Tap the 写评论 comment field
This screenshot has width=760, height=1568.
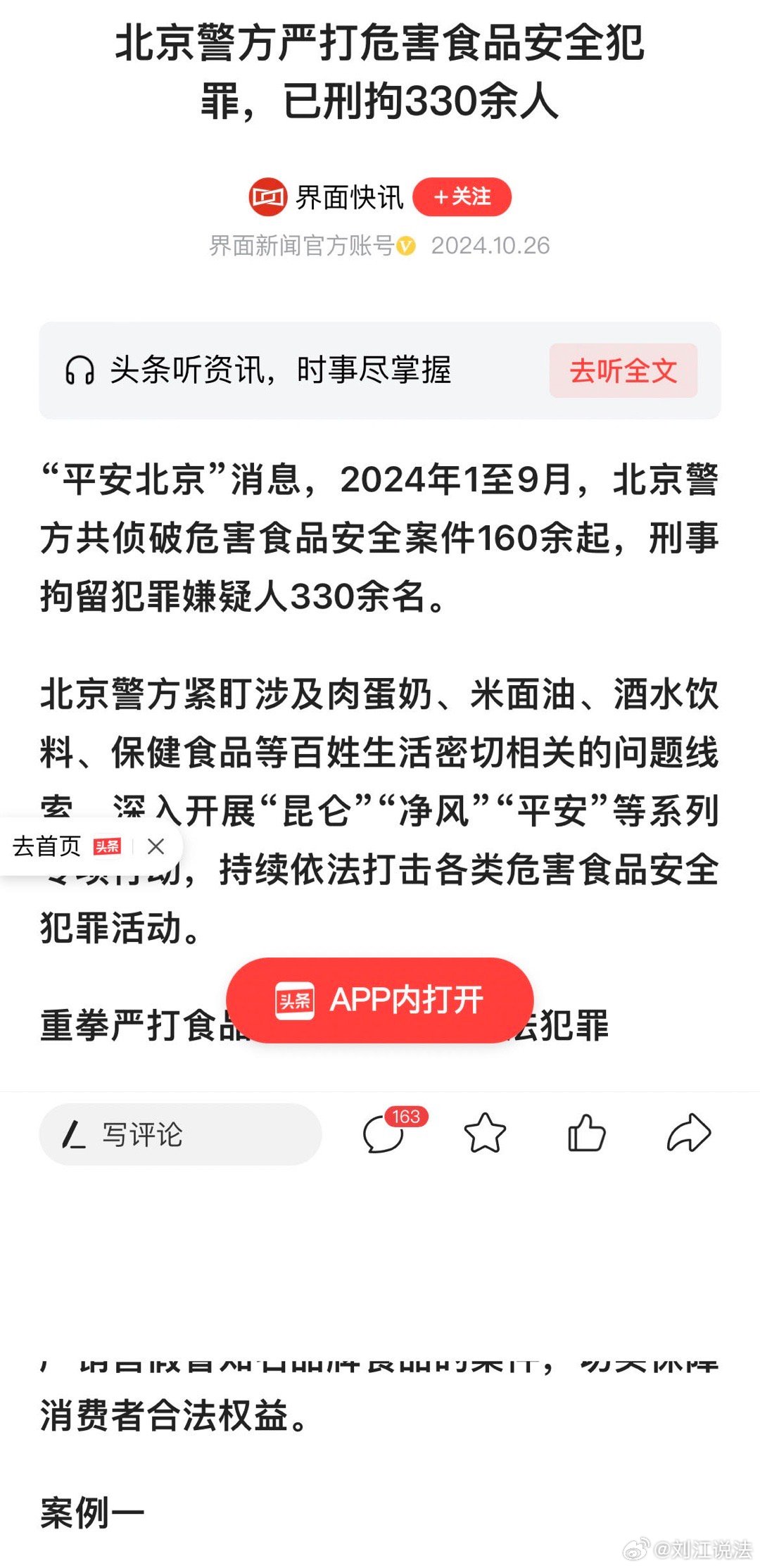click(180, 1134)
